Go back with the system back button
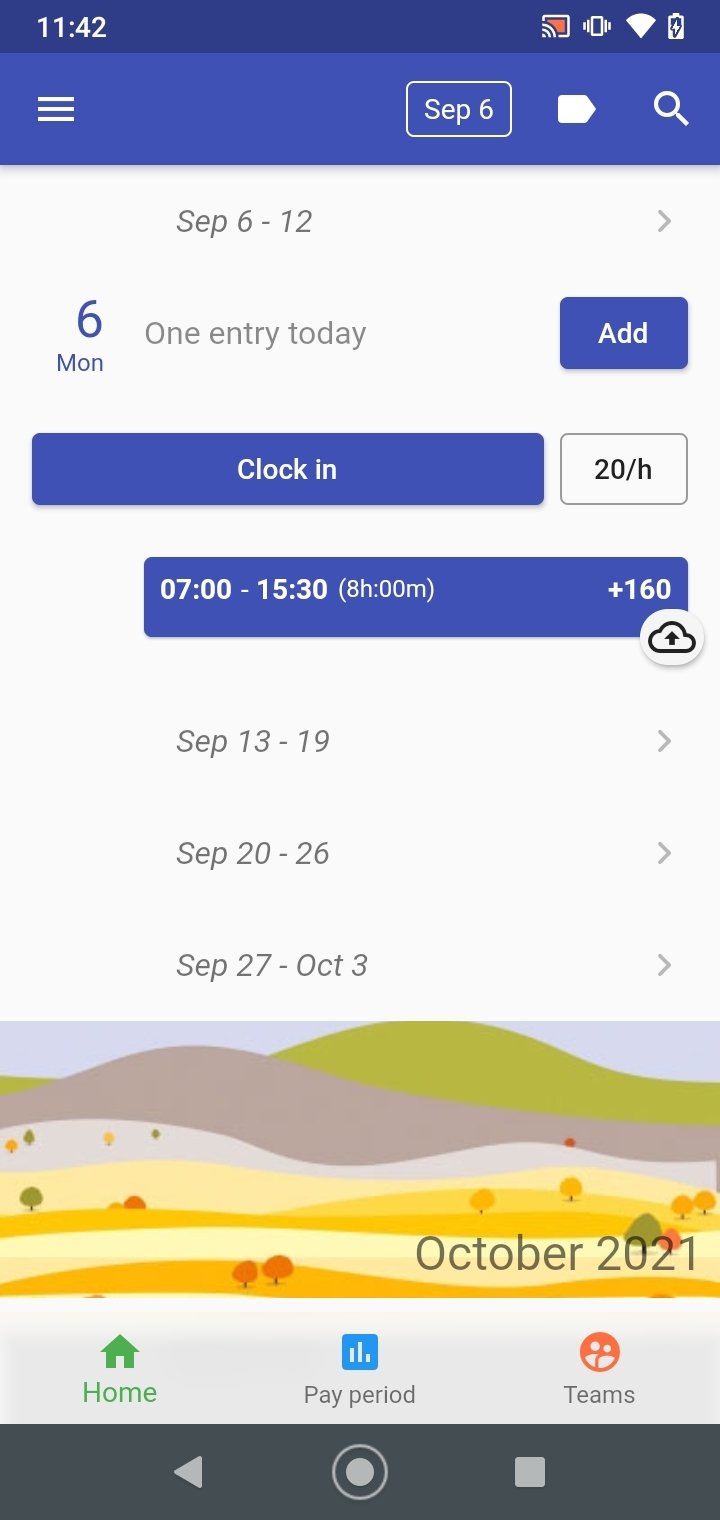This screenshot has height=1520, width=720. (188, 1472)
